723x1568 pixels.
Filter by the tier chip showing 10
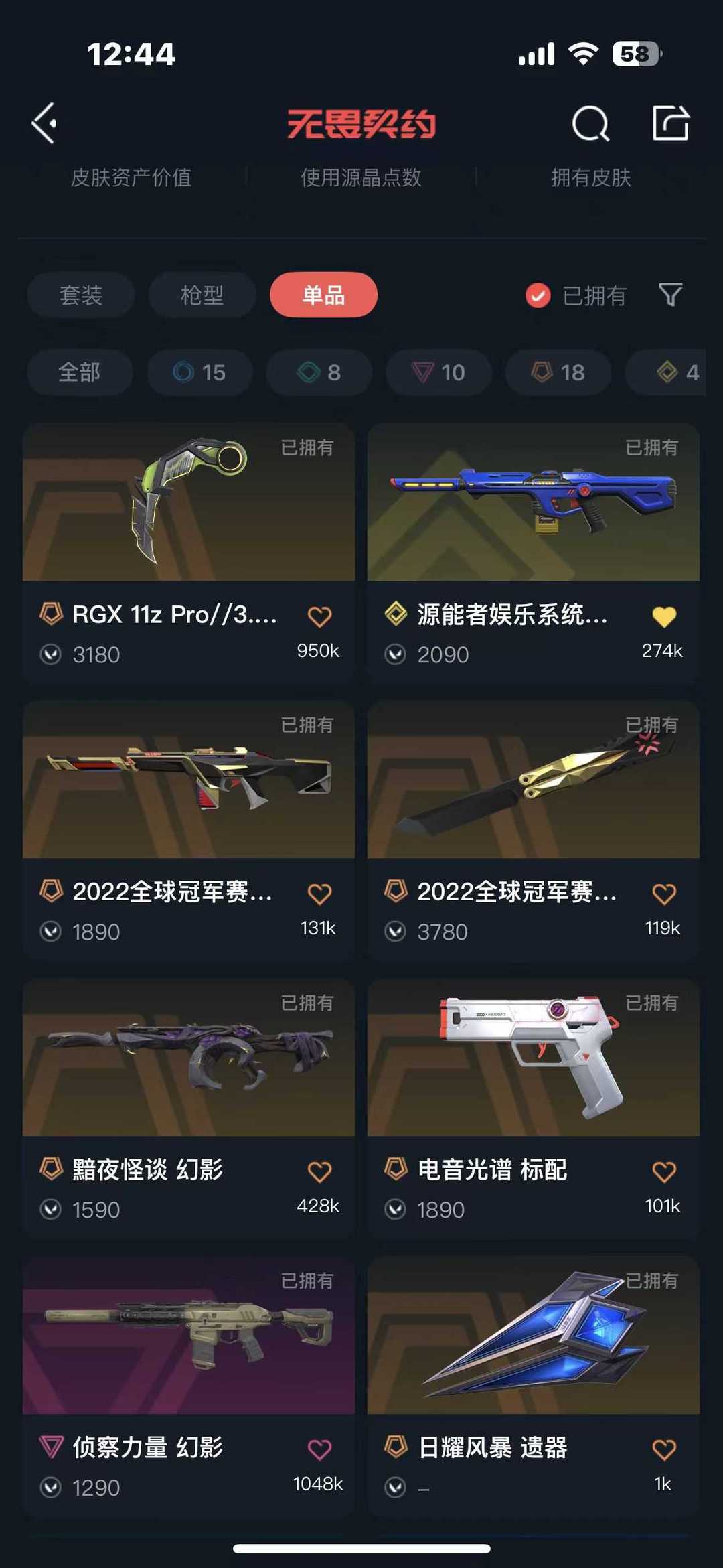pyautogui.click(x=438, y=372)
